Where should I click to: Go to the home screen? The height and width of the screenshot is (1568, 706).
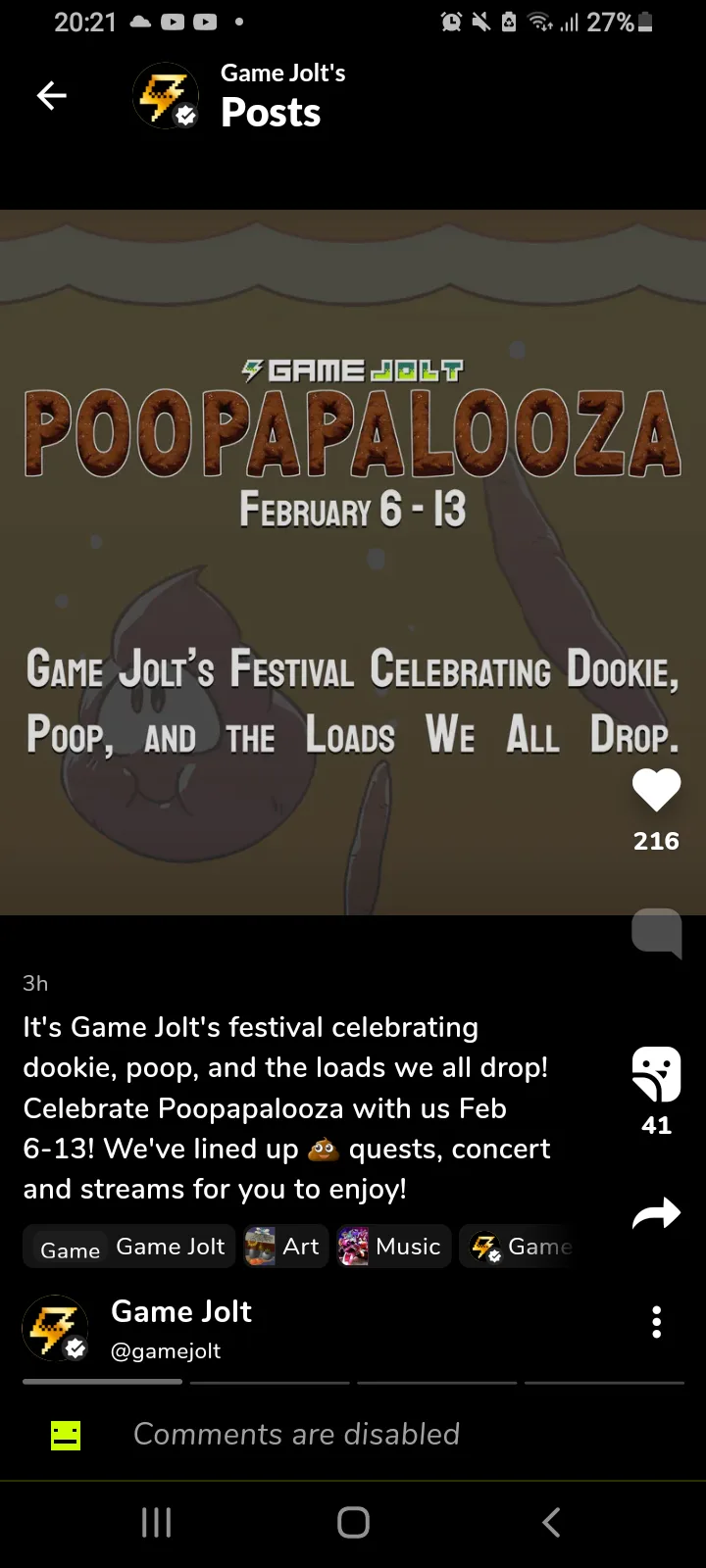click(x=353, y=1522)
